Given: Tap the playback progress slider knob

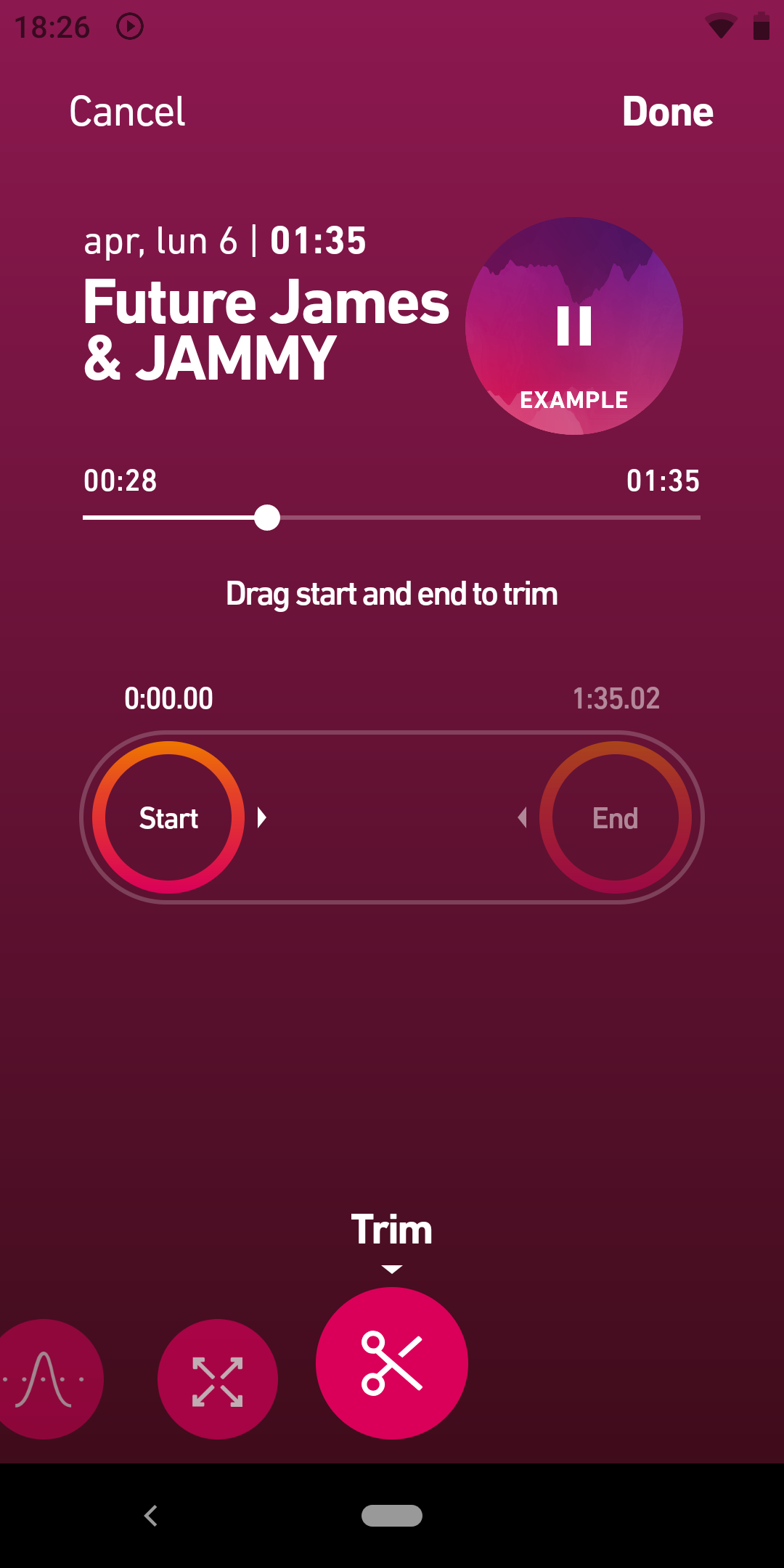Looking at the screenshot, I should tap(267, 518).
